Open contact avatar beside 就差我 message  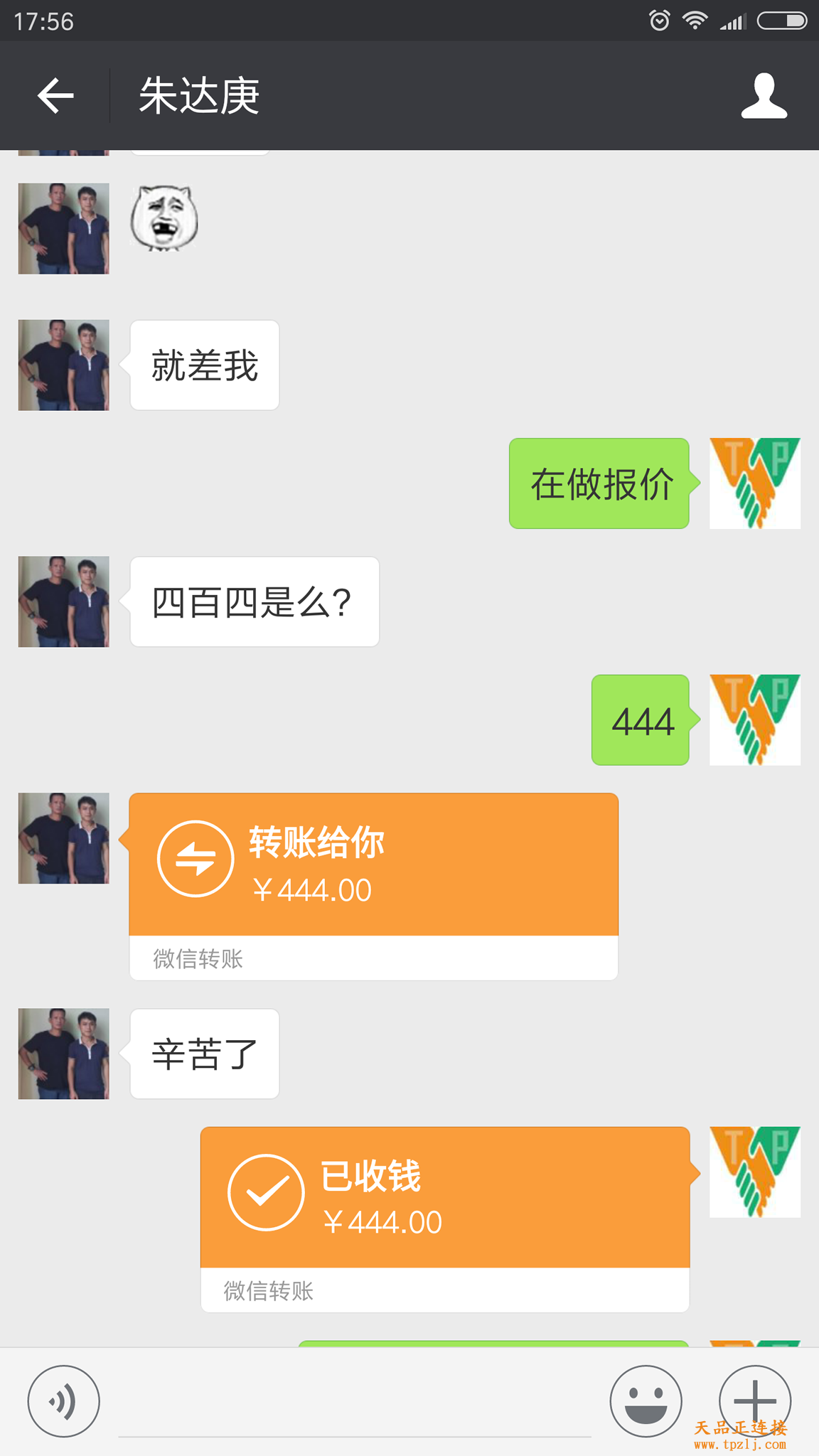tap(64, 365)
